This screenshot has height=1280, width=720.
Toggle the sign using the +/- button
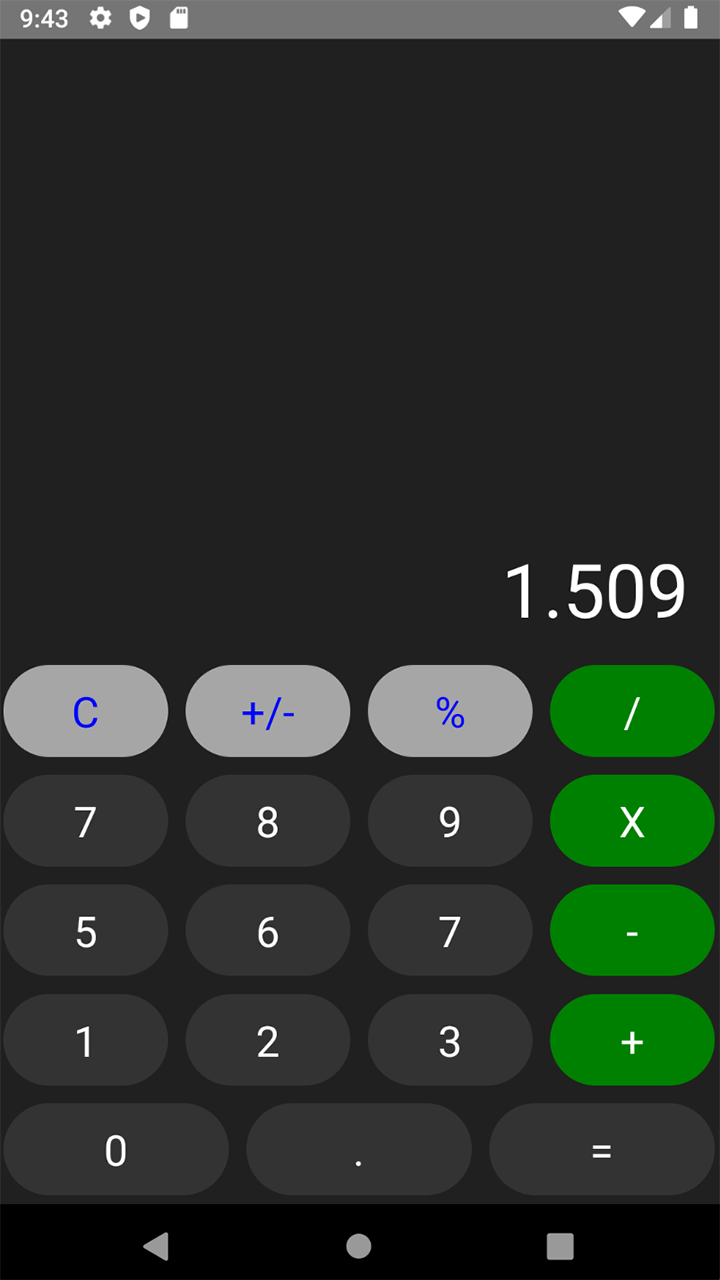click(267, 711)
